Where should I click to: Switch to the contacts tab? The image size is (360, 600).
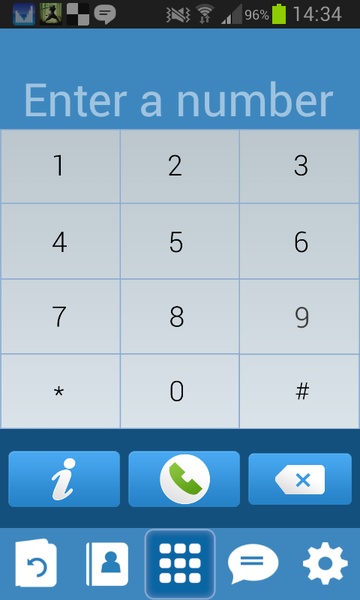pos(107,564)
